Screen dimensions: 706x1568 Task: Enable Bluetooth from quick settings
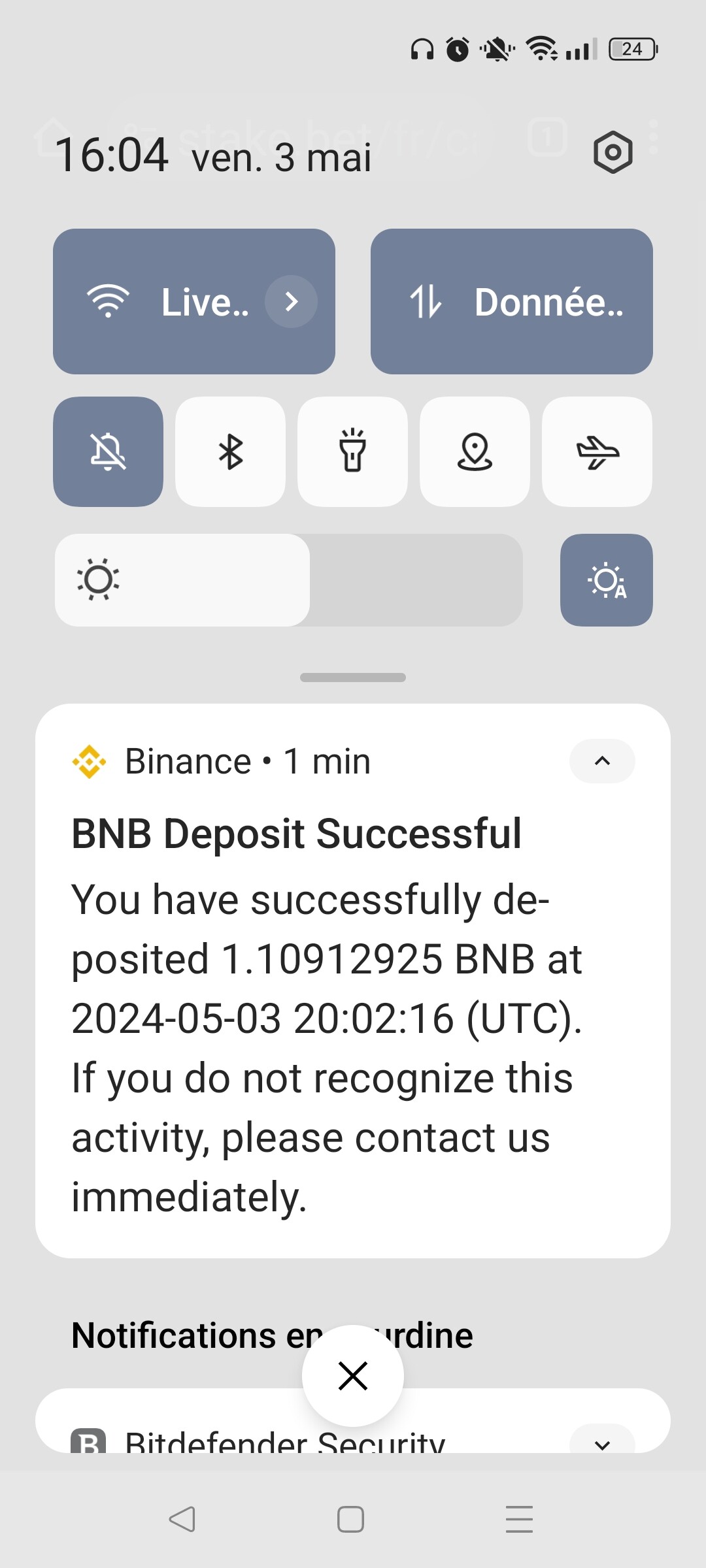pyautogui.click(x=230, y=451)
